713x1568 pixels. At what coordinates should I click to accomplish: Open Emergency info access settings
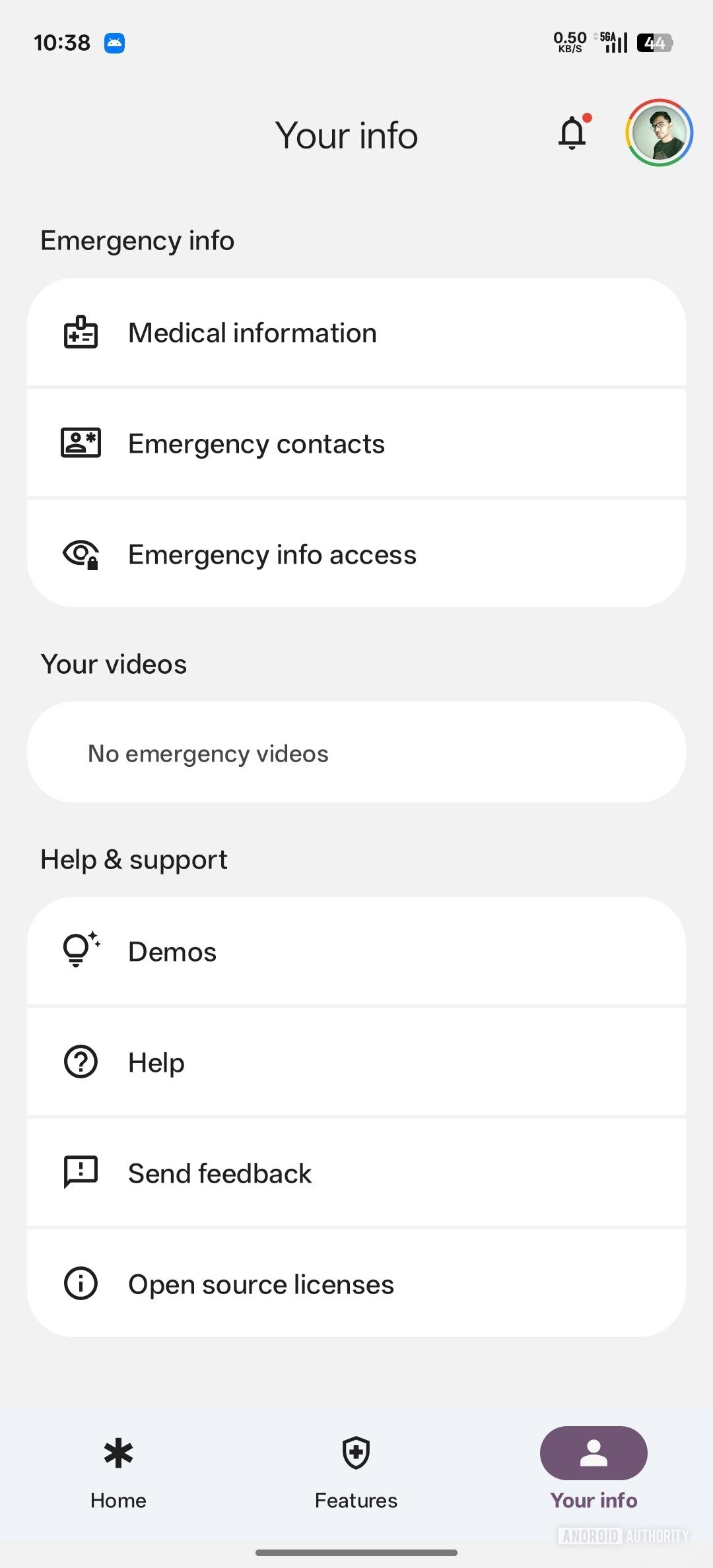(356, 554)
